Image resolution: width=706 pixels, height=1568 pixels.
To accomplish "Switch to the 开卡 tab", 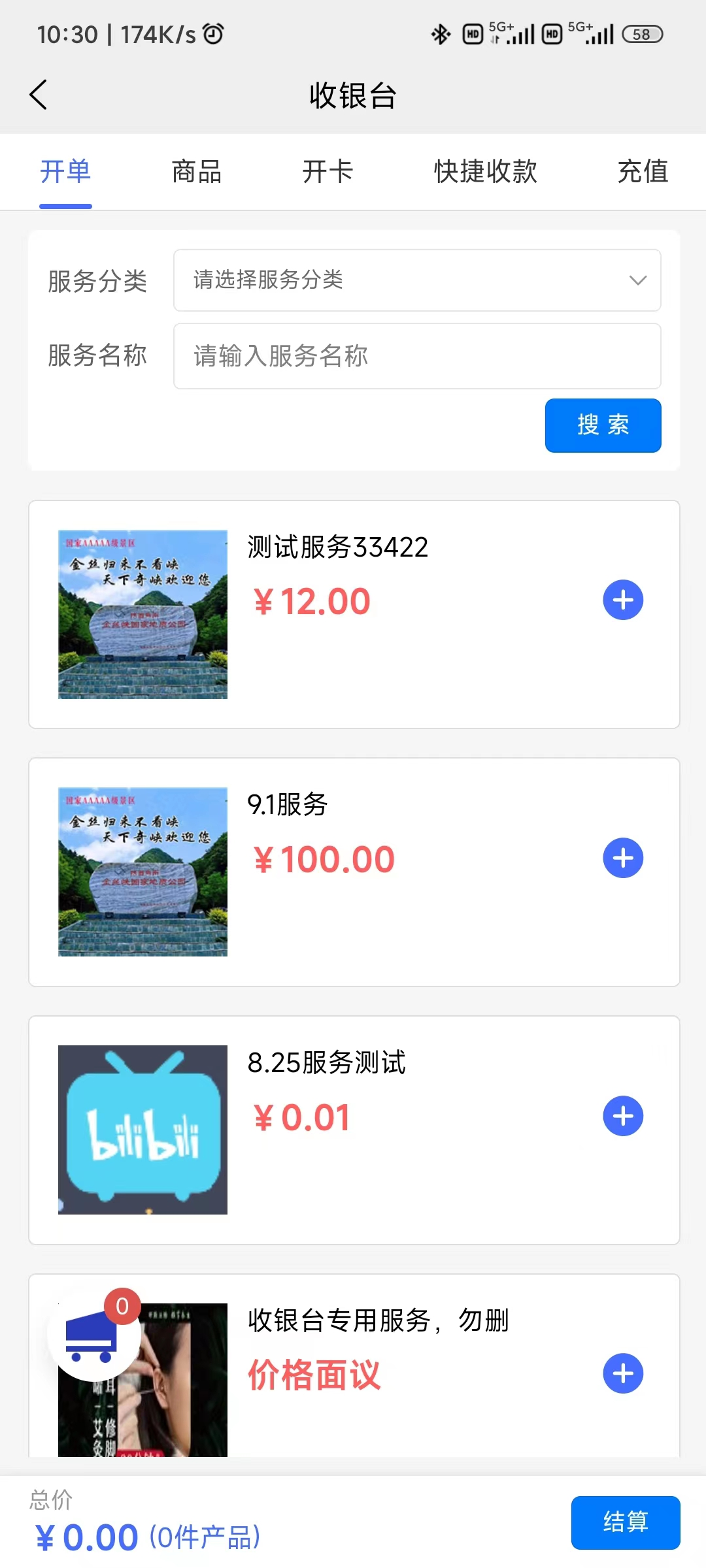I will 328,172.
